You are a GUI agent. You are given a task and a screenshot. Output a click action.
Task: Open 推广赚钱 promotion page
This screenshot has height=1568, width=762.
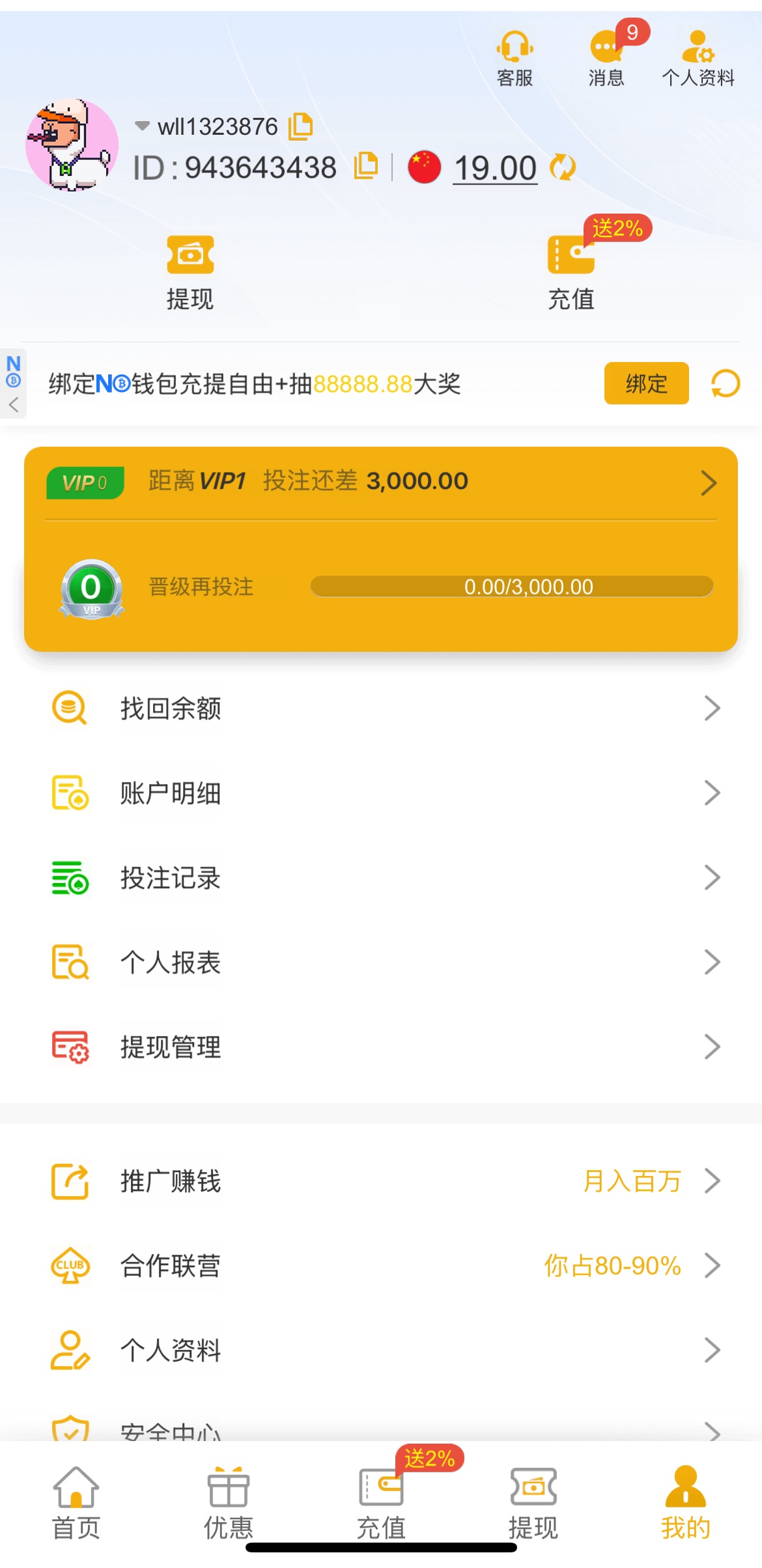(381, 1181)
